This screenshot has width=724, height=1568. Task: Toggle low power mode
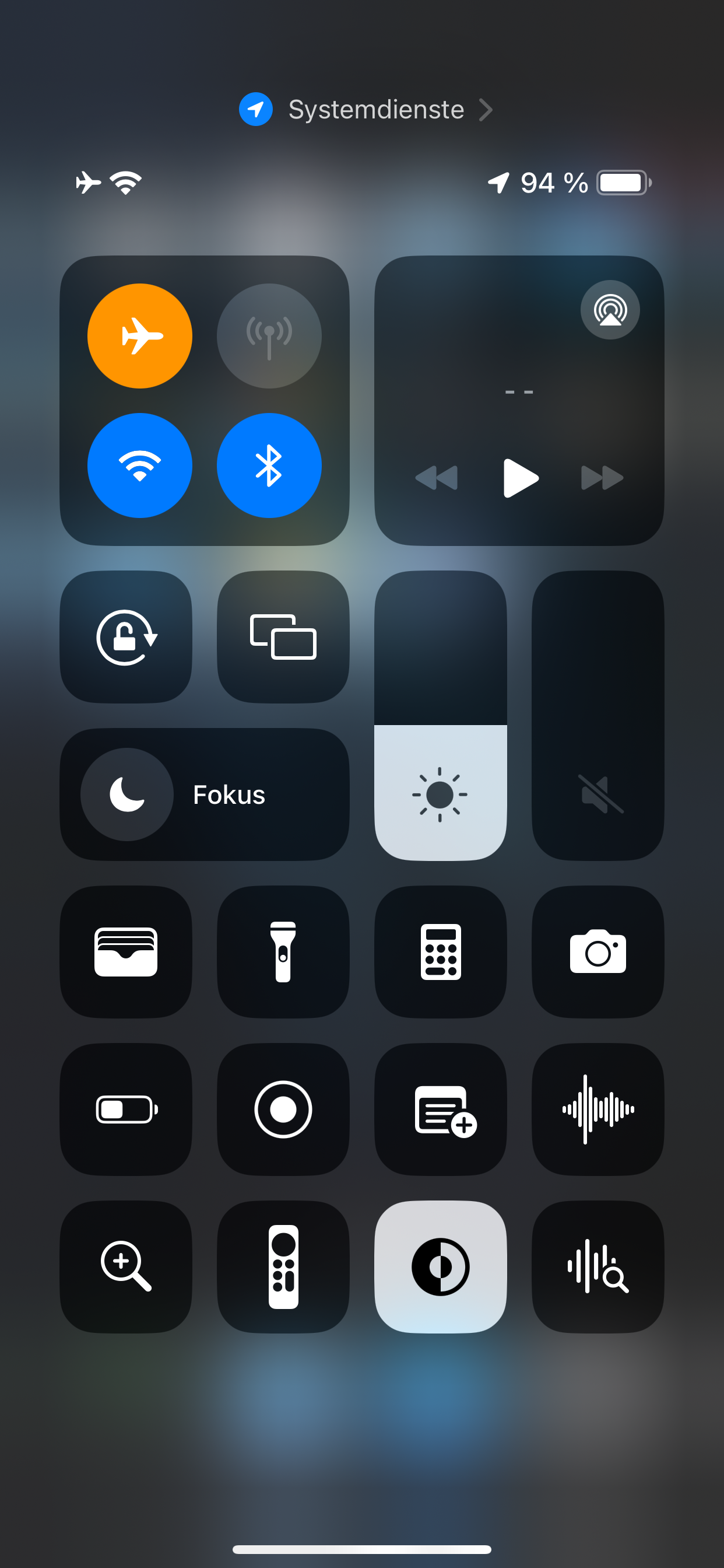pos(126,1109)
